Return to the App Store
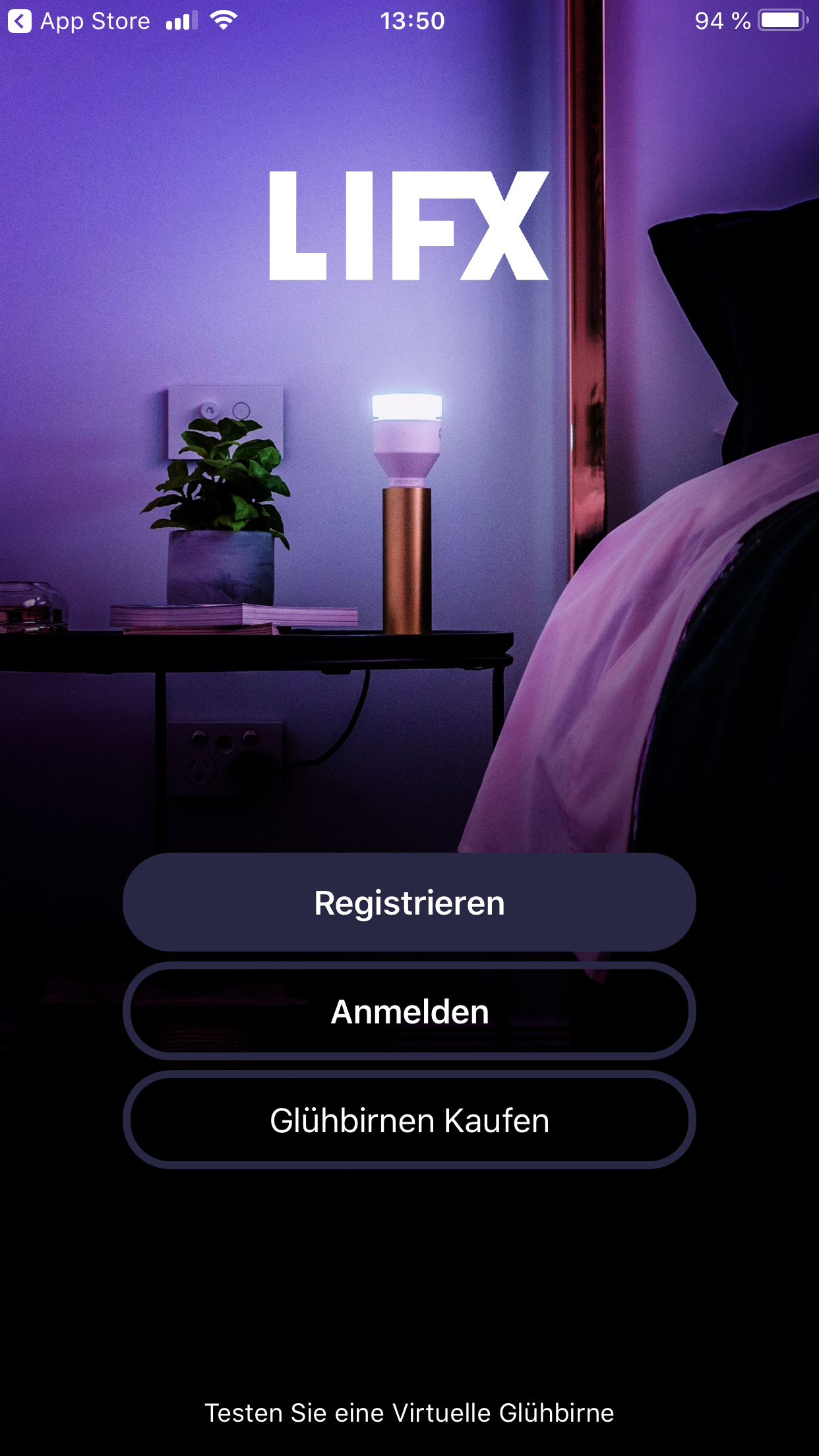This screenshot has width=819, height=1456. pyautogui.click(x=79, y=21)
